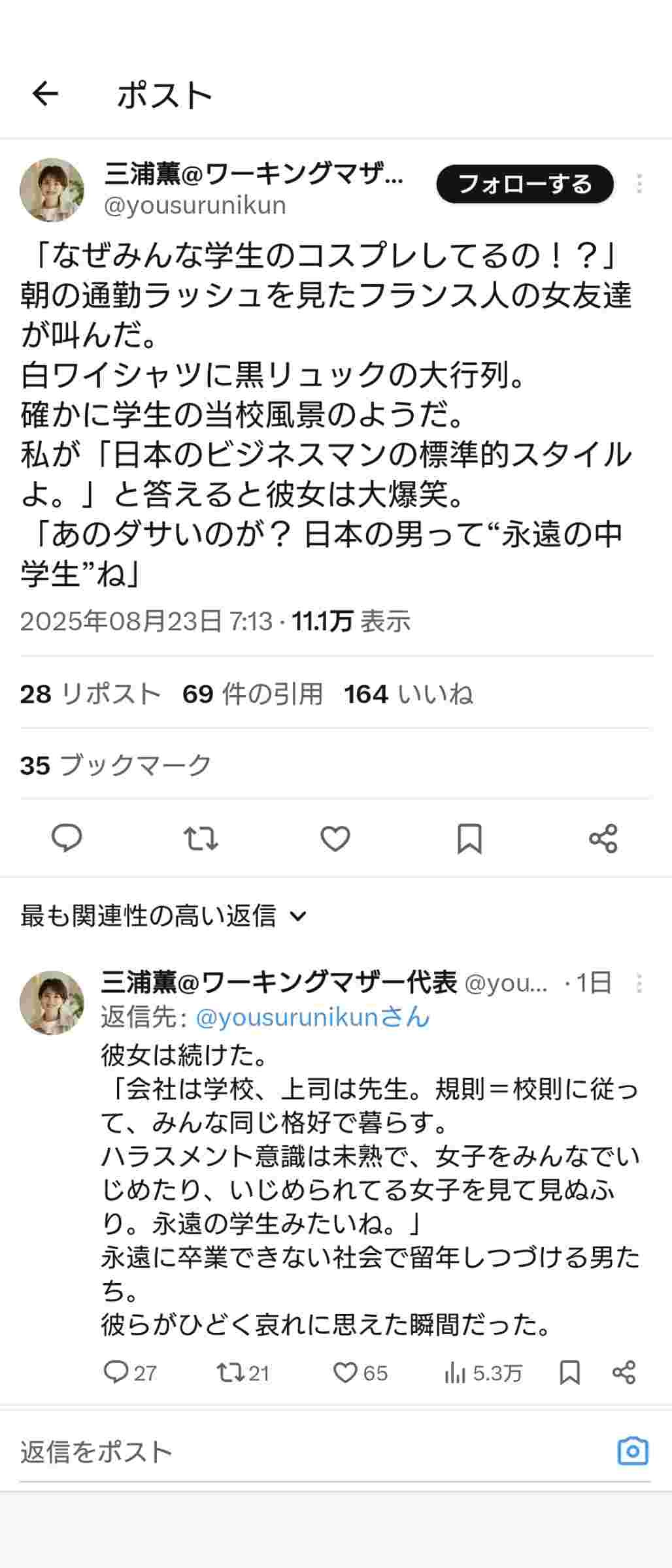View the 28 リポスト list

click(x=90, y=694)
